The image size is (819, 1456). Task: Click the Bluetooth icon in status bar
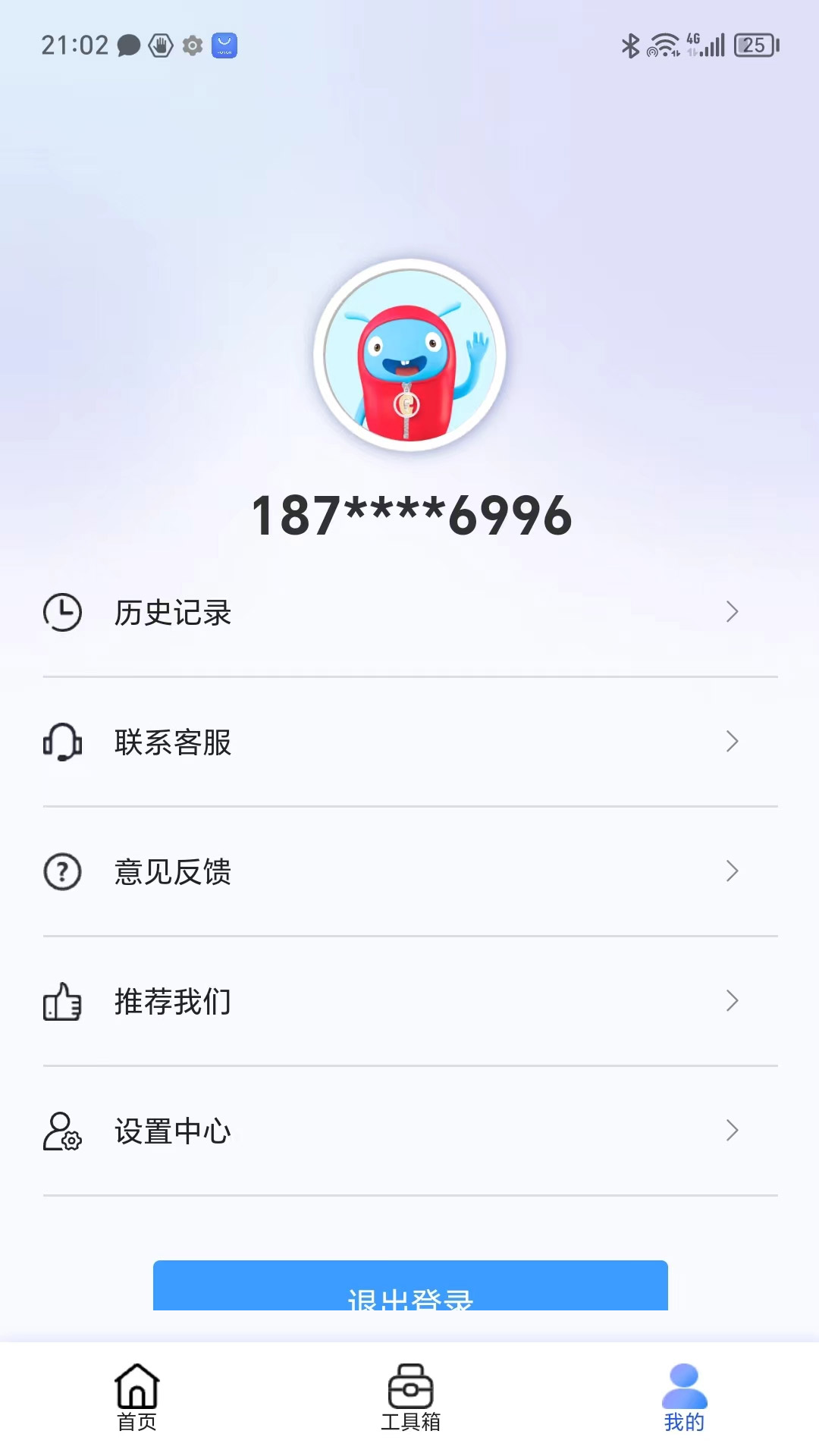click(629, 45)
